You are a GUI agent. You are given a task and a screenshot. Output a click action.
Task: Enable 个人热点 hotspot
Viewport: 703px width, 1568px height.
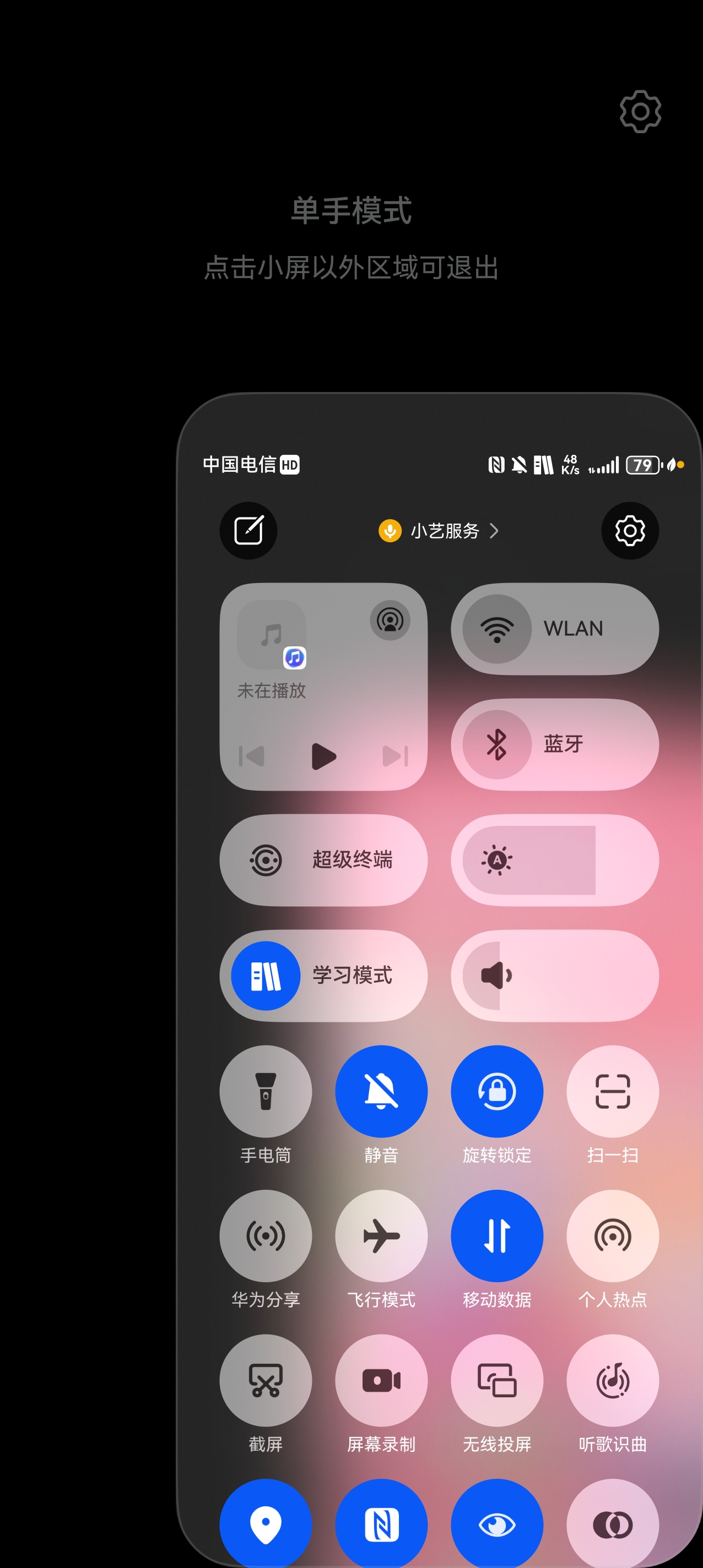(612, 1235)
